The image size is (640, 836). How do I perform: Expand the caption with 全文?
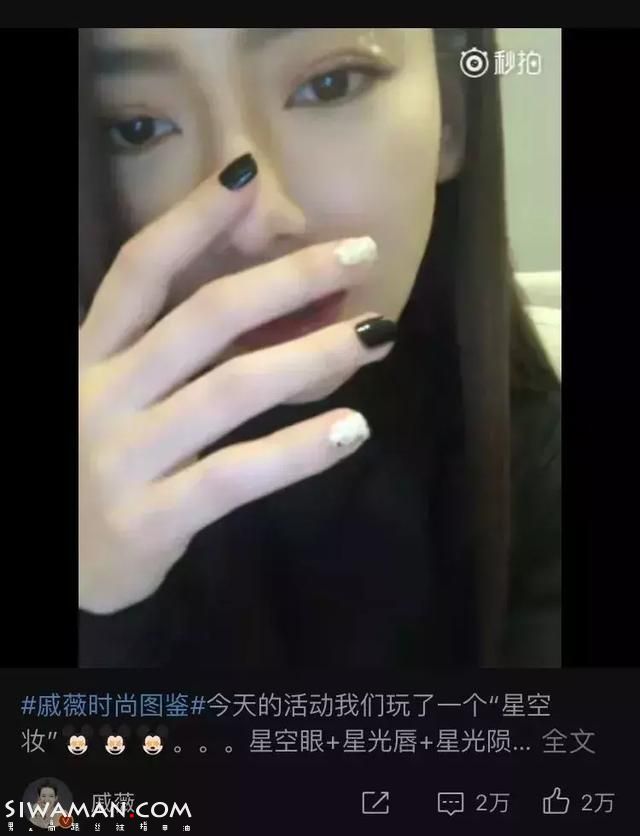click(569, 742)
